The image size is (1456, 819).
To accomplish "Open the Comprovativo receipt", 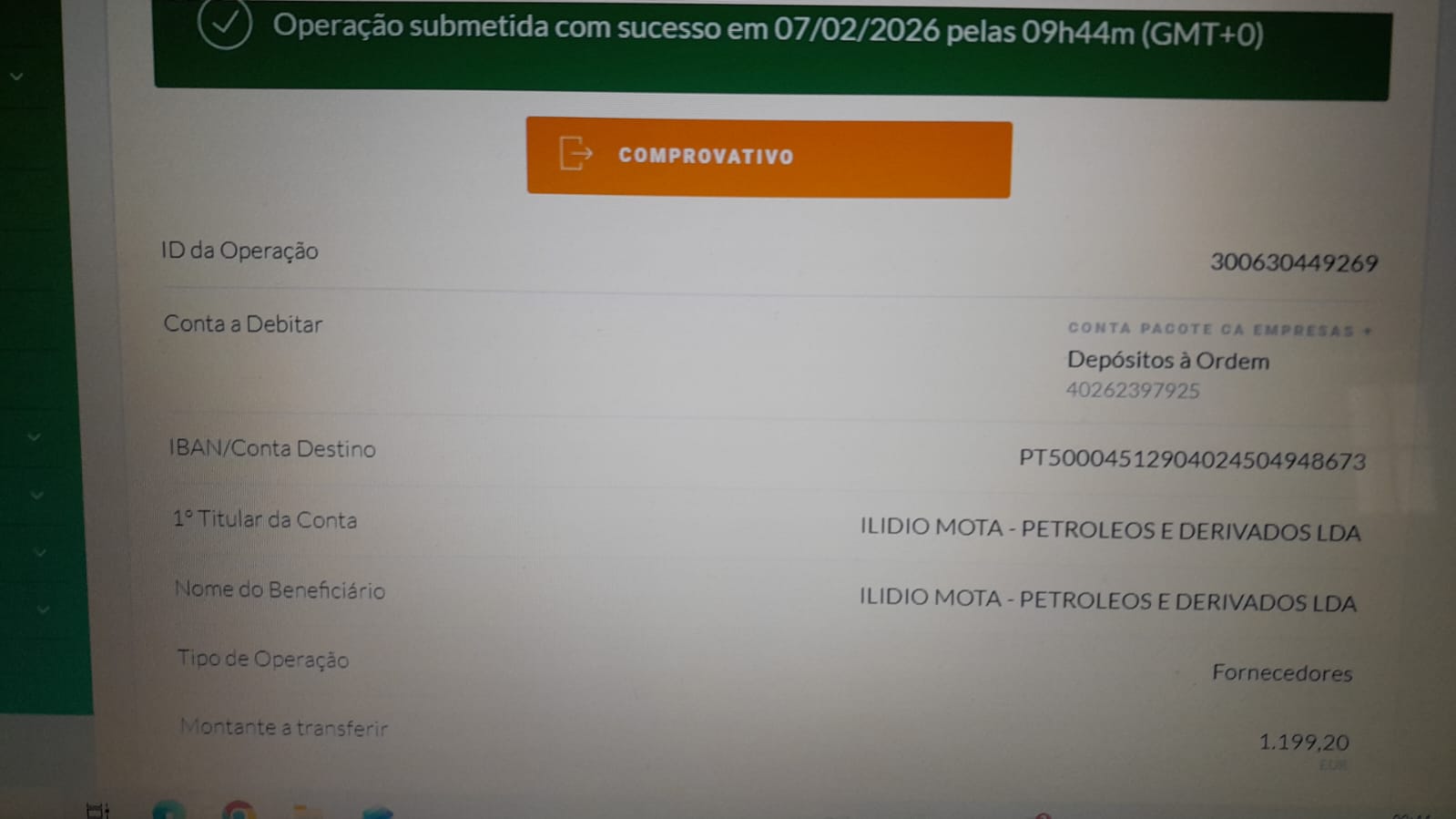I will tap(768, 157).
